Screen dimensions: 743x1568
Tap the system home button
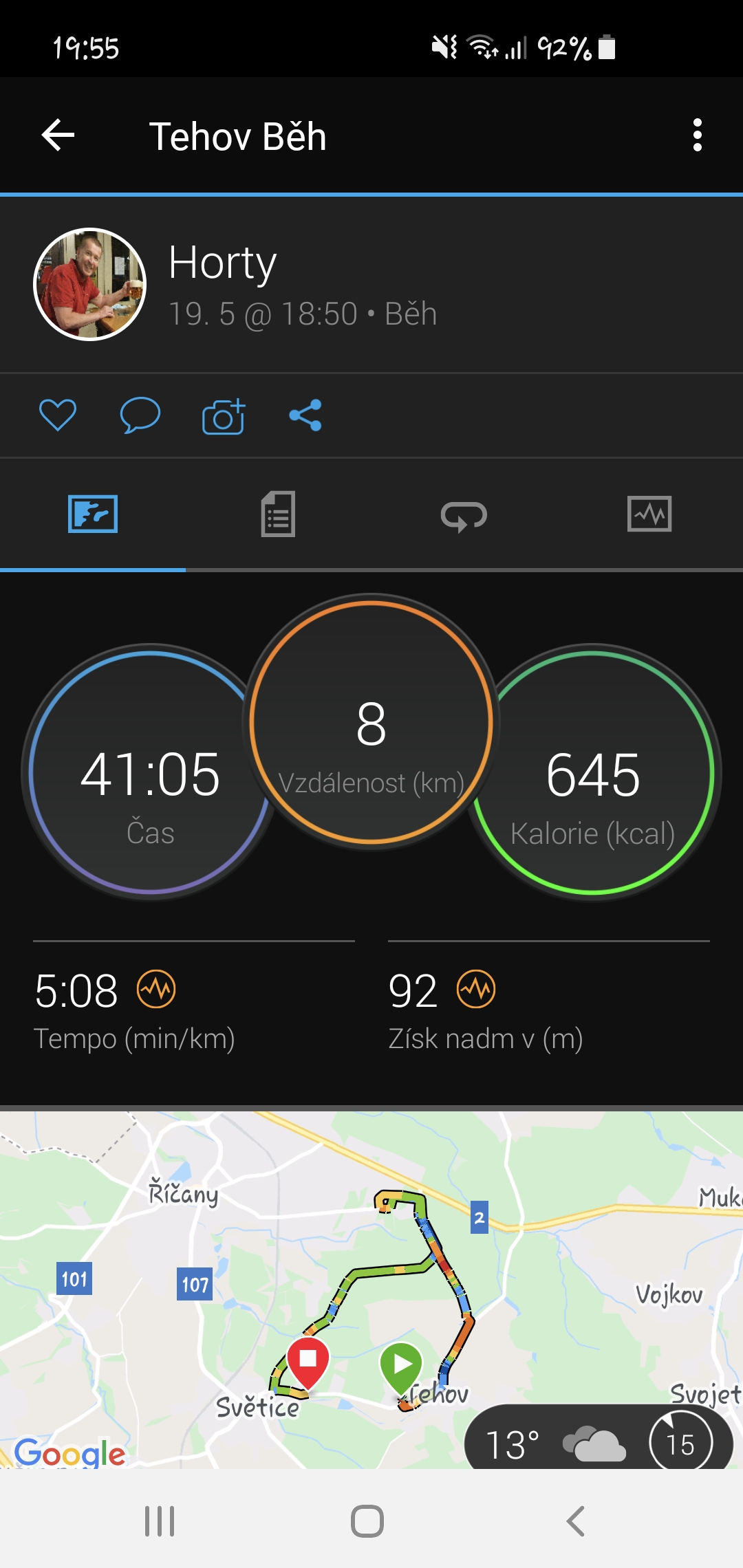[367, 1521]
